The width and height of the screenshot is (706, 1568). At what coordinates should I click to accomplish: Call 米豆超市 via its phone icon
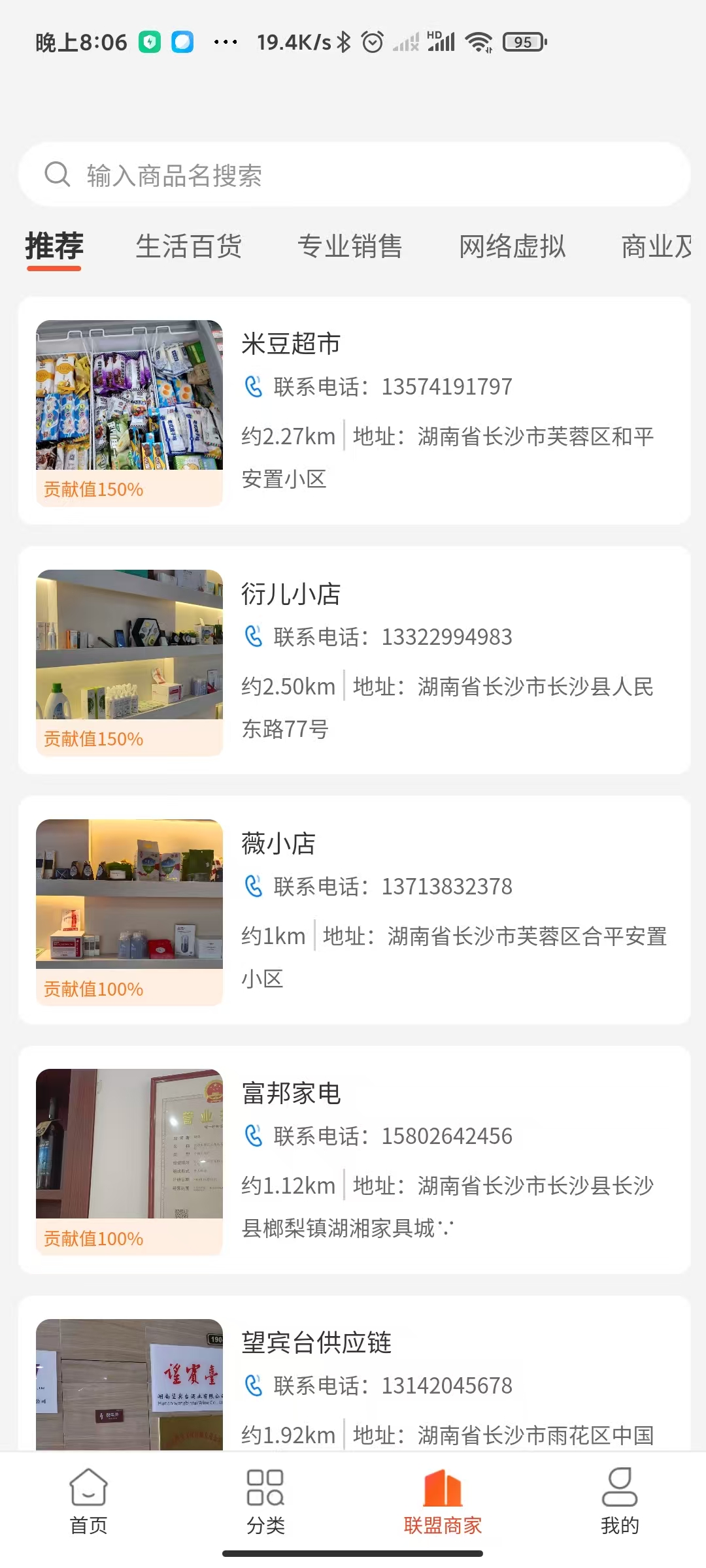254,386
